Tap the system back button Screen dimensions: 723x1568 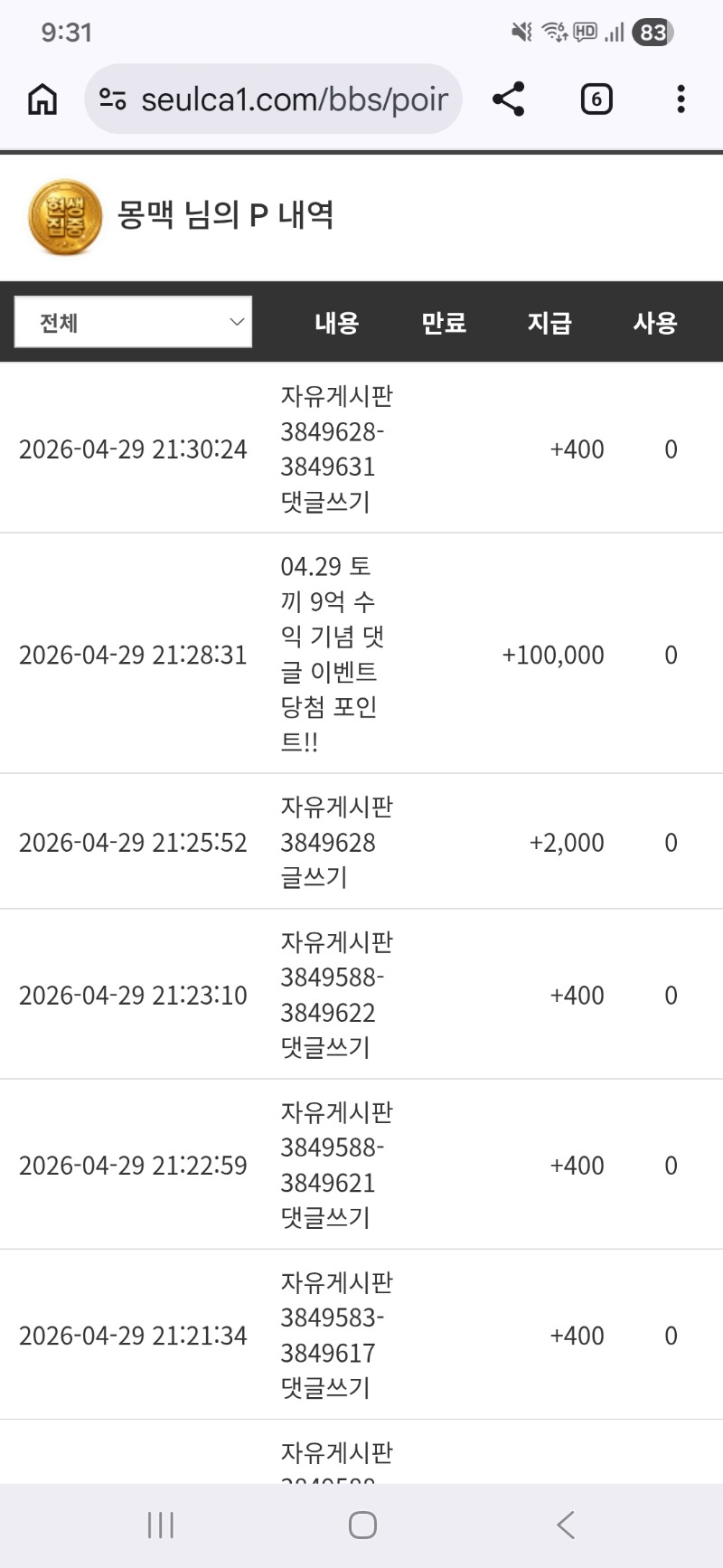[566, 1525]
